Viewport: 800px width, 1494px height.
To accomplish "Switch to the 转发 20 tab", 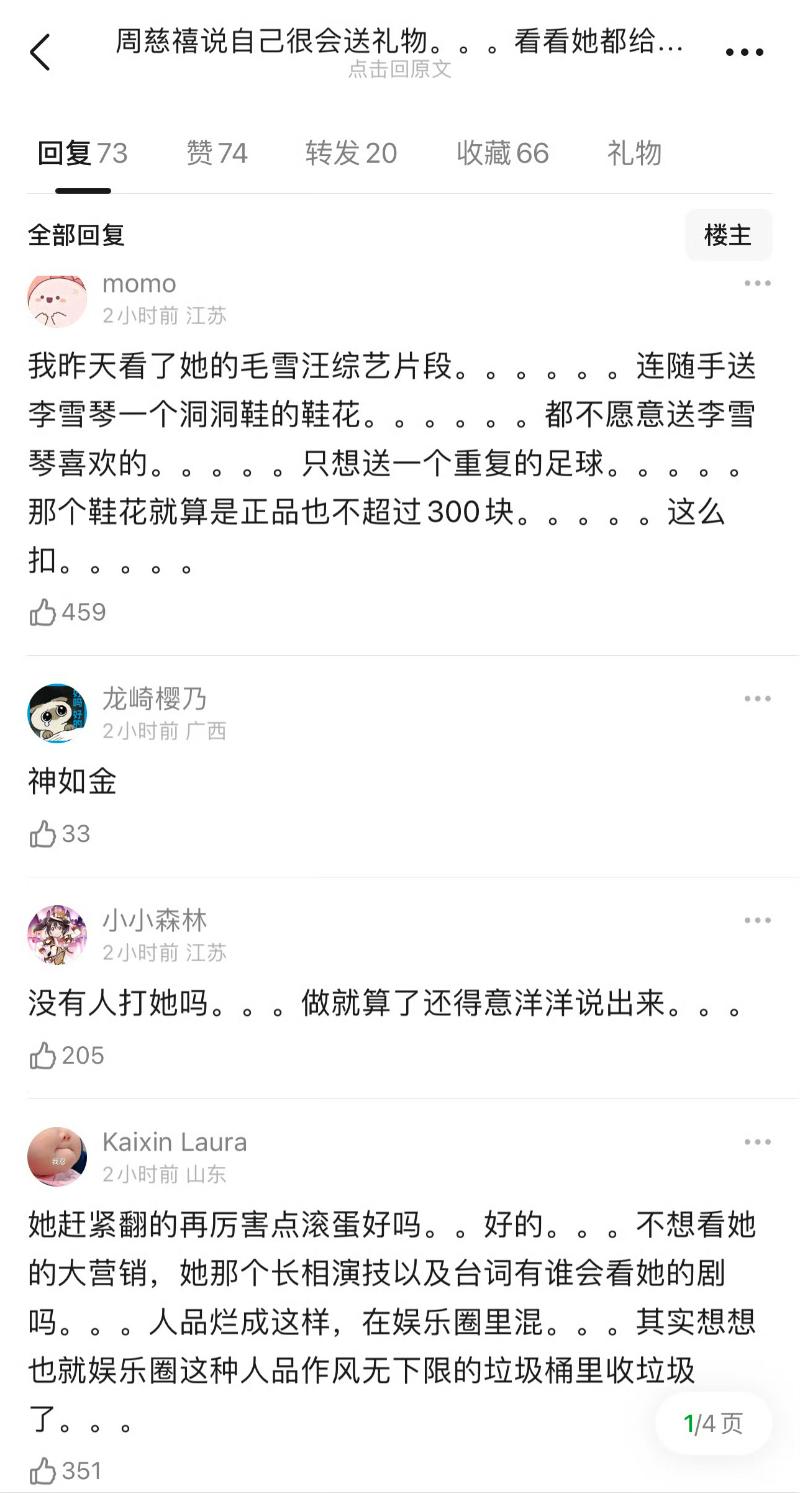I will pyautogui.click(x=351, y=153).
